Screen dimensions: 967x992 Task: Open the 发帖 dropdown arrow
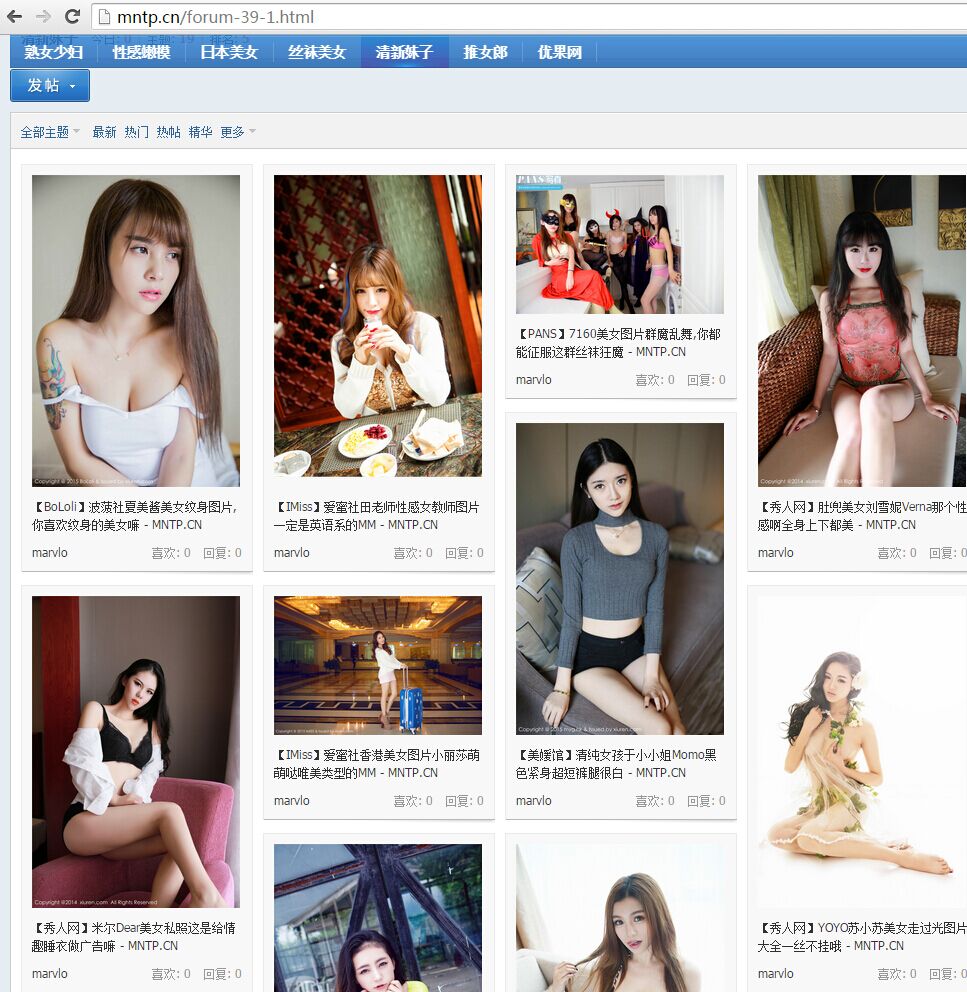(x=74, y=86)
